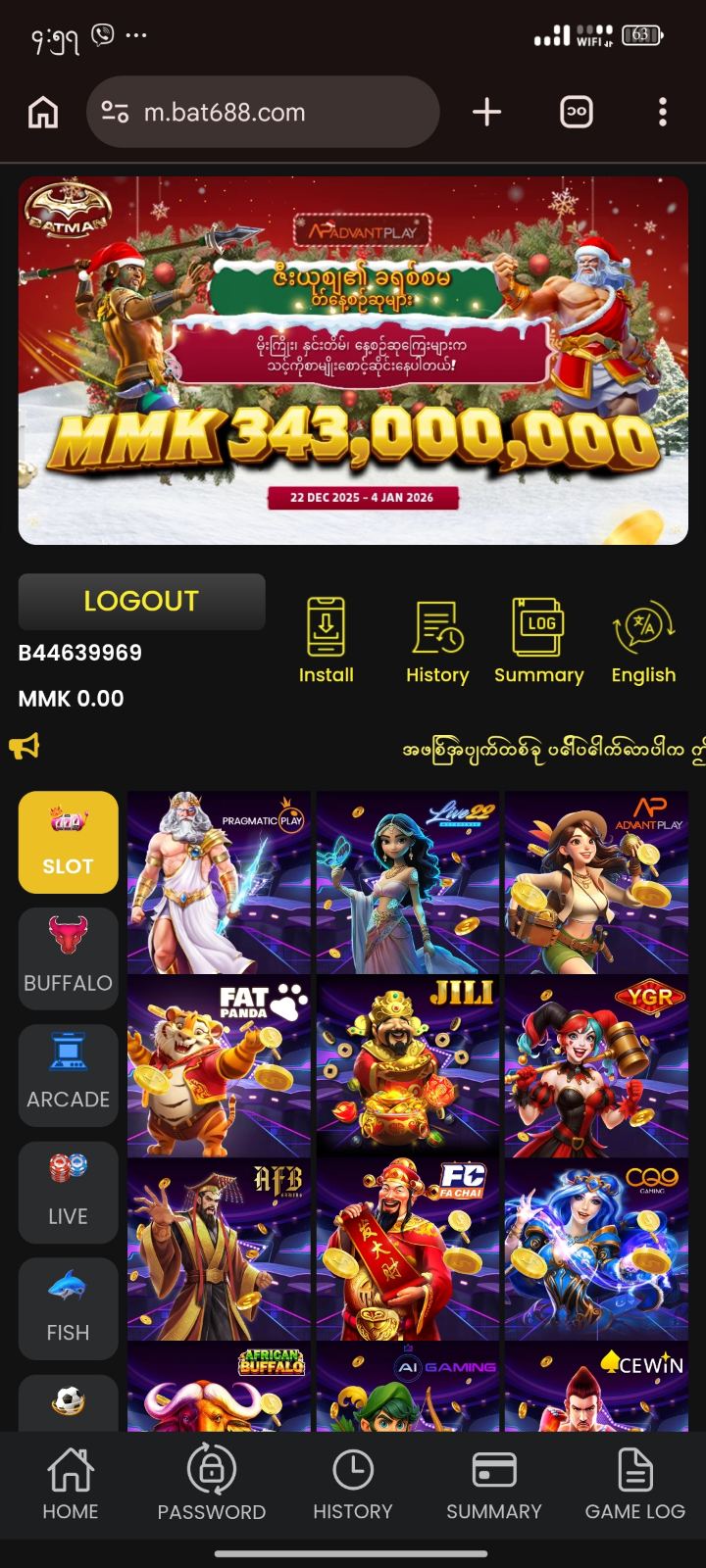Open the browser home page icon
The width and height of the screenshot is (706, 1568).
click(42, 113)
